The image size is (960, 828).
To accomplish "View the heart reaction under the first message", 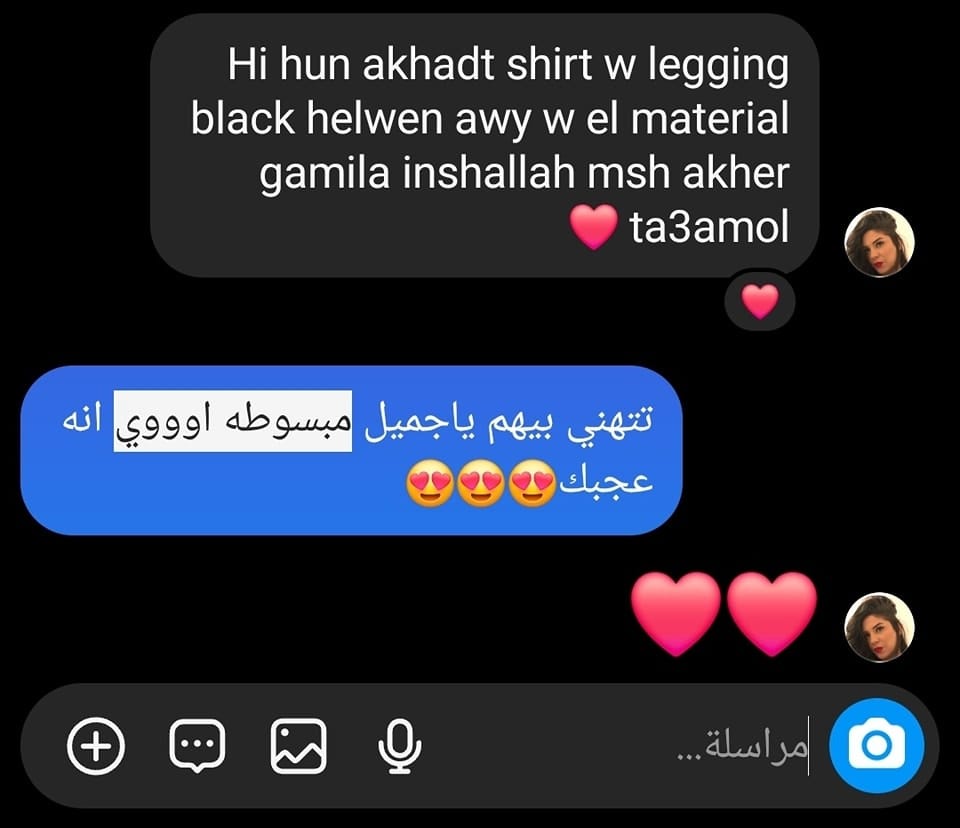I will (760, 301).
